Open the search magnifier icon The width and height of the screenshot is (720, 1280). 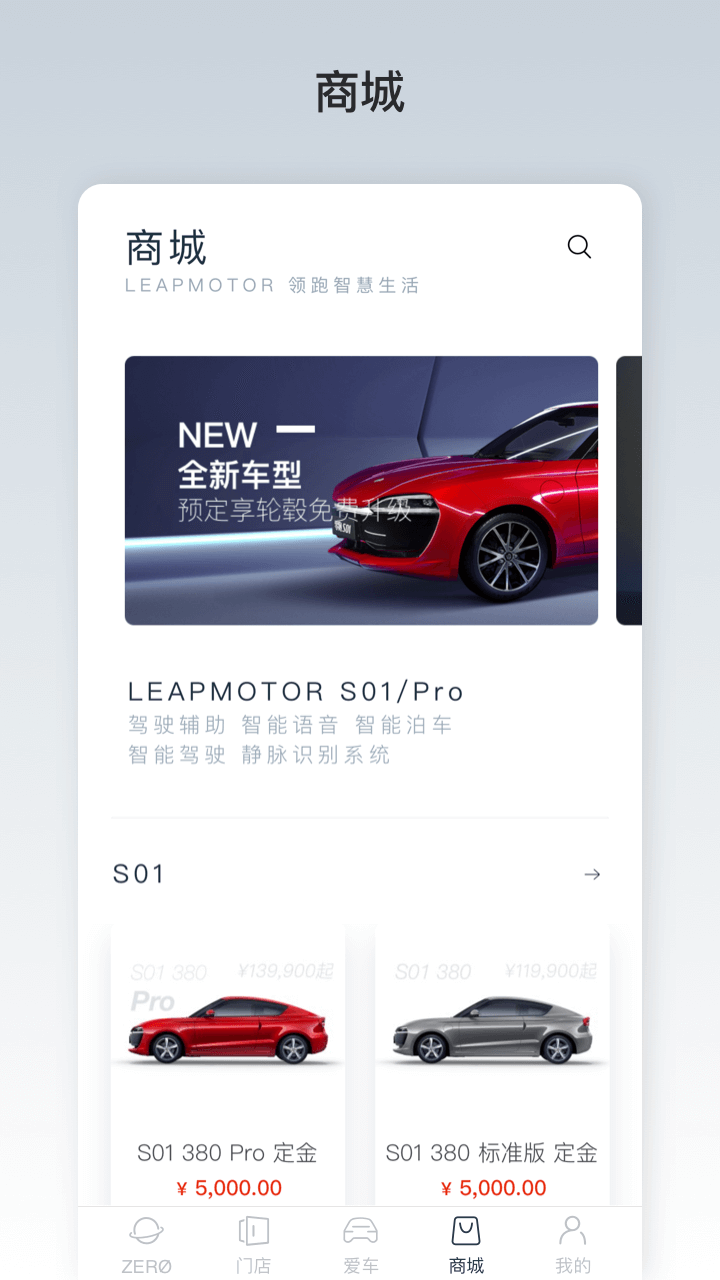579,247
